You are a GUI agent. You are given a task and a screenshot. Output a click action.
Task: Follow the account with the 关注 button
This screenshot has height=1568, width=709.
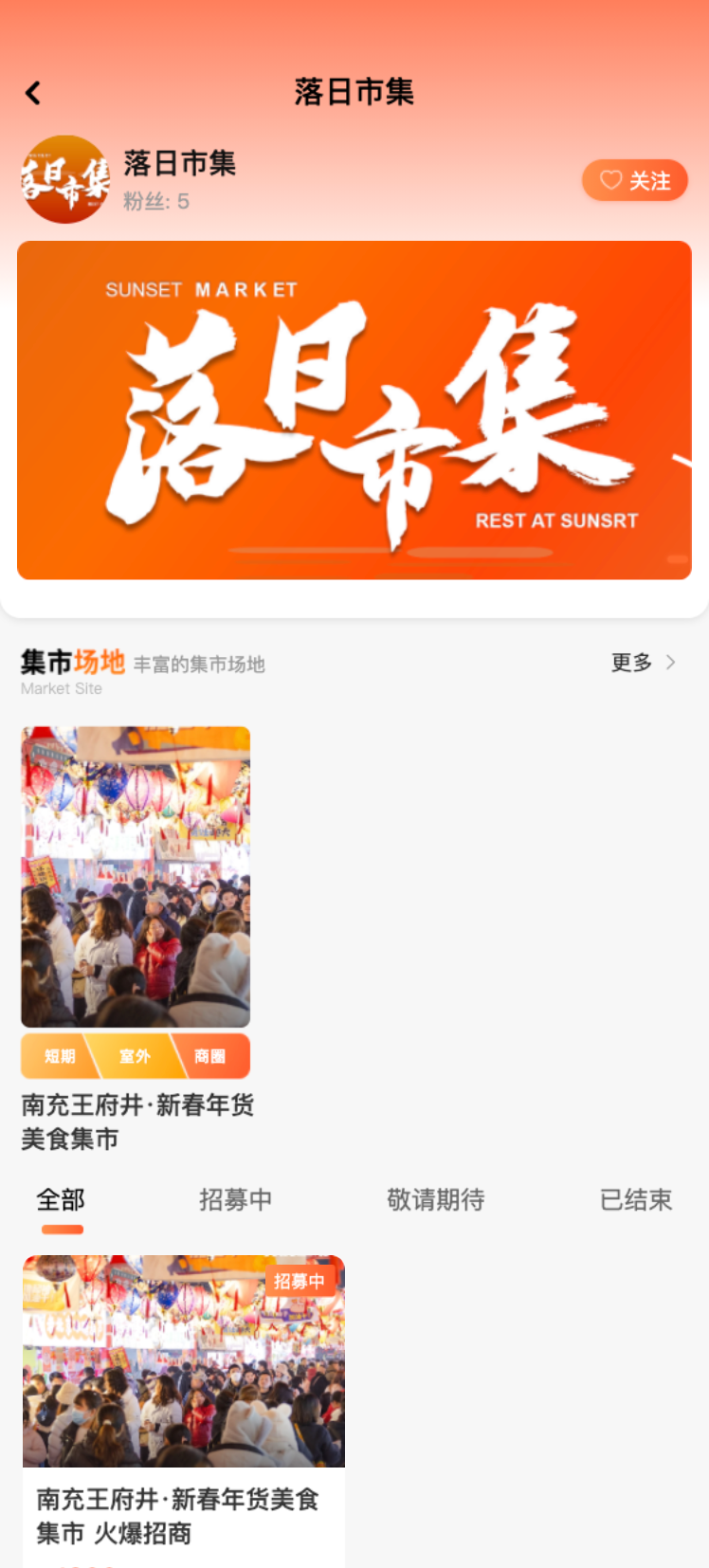(x=634, y=180)
